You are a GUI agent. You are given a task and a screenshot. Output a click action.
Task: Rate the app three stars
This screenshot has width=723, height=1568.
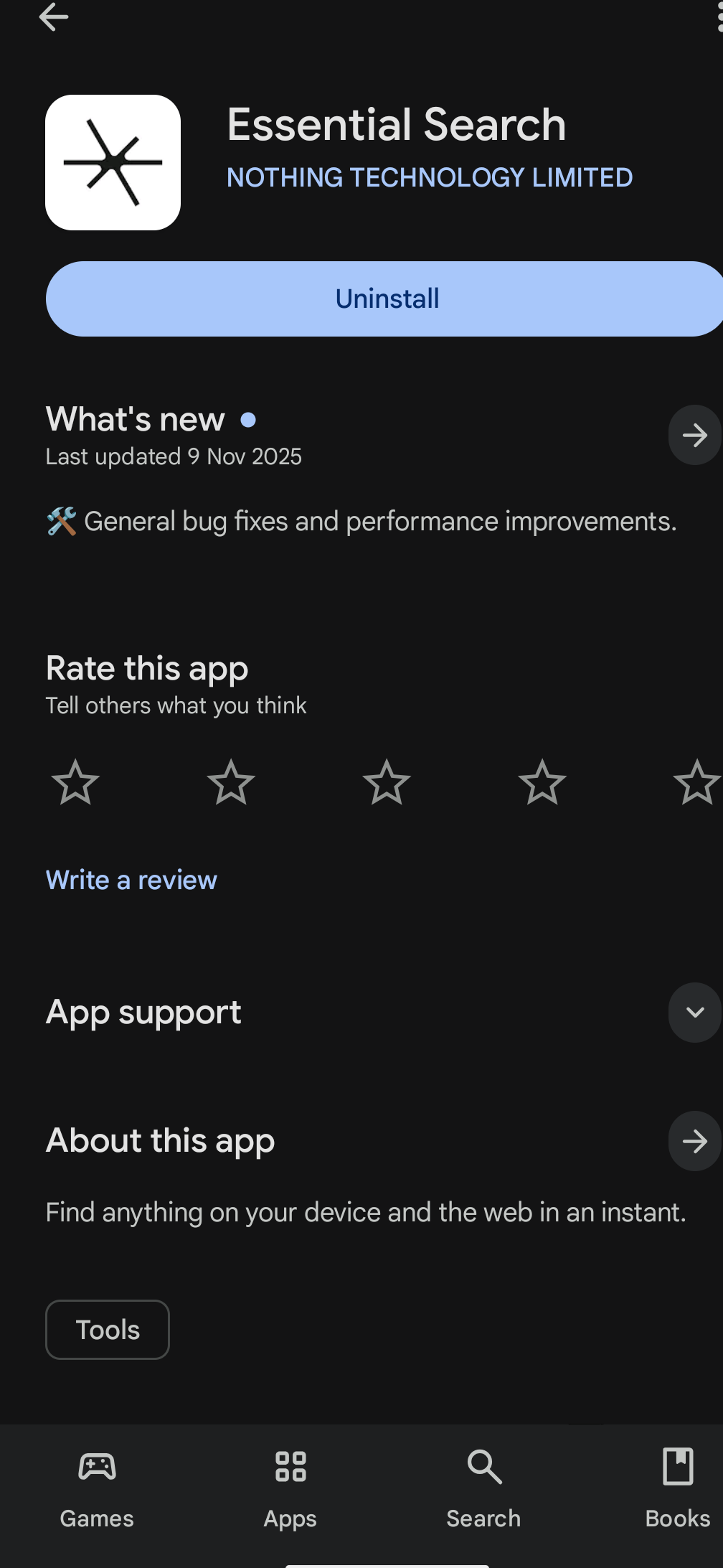pos(387,782)
